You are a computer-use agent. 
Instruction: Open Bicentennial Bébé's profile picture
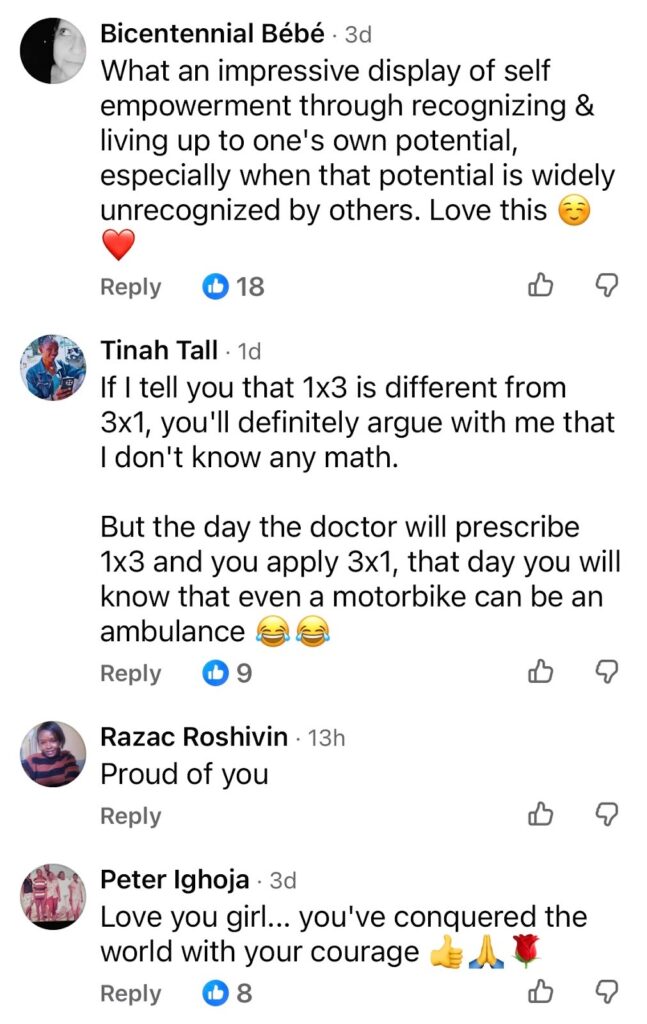pos(53,52)
